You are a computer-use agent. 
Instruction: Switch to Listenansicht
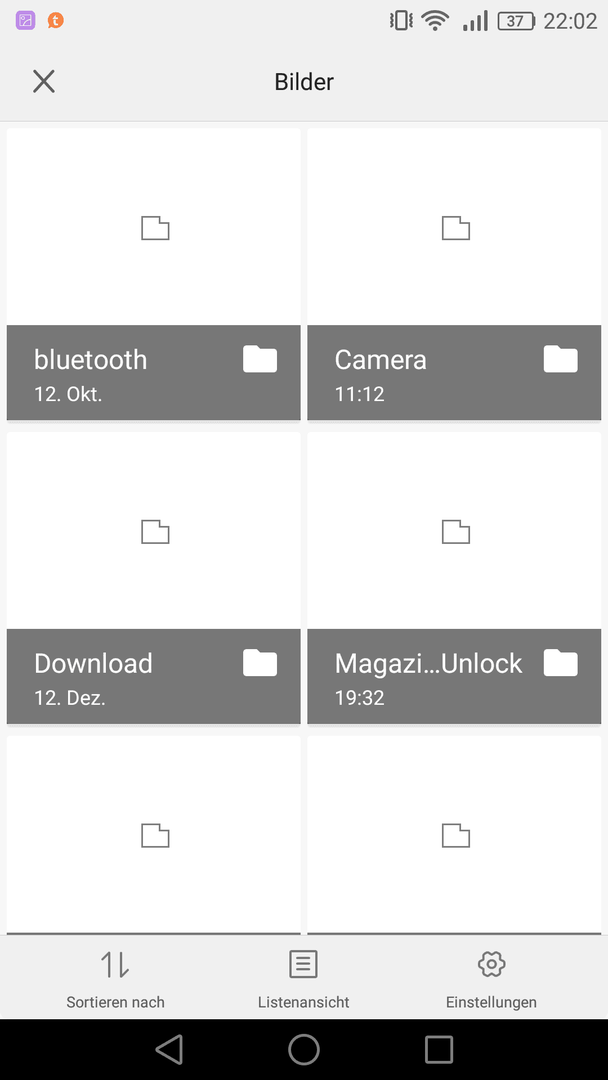(304, 979)
